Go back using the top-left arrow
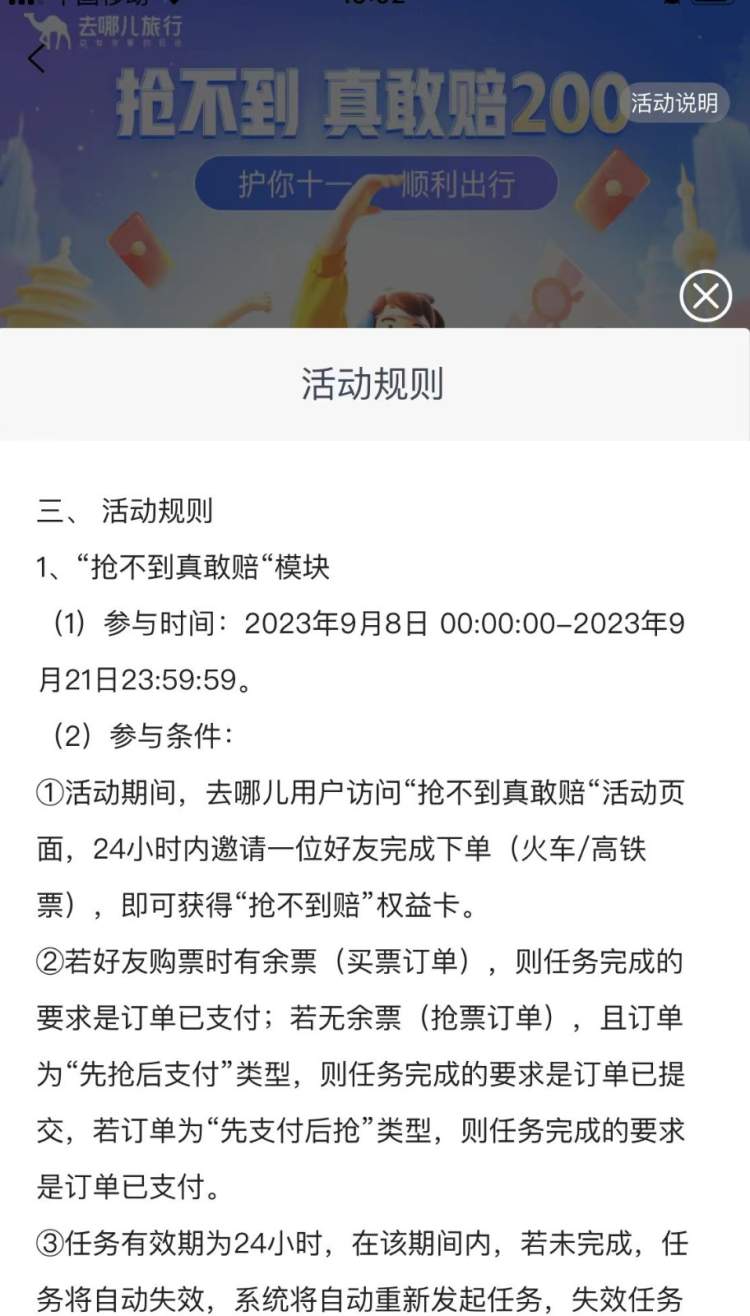The height and width of the screenshot is (1316, 750). [37, 59]
